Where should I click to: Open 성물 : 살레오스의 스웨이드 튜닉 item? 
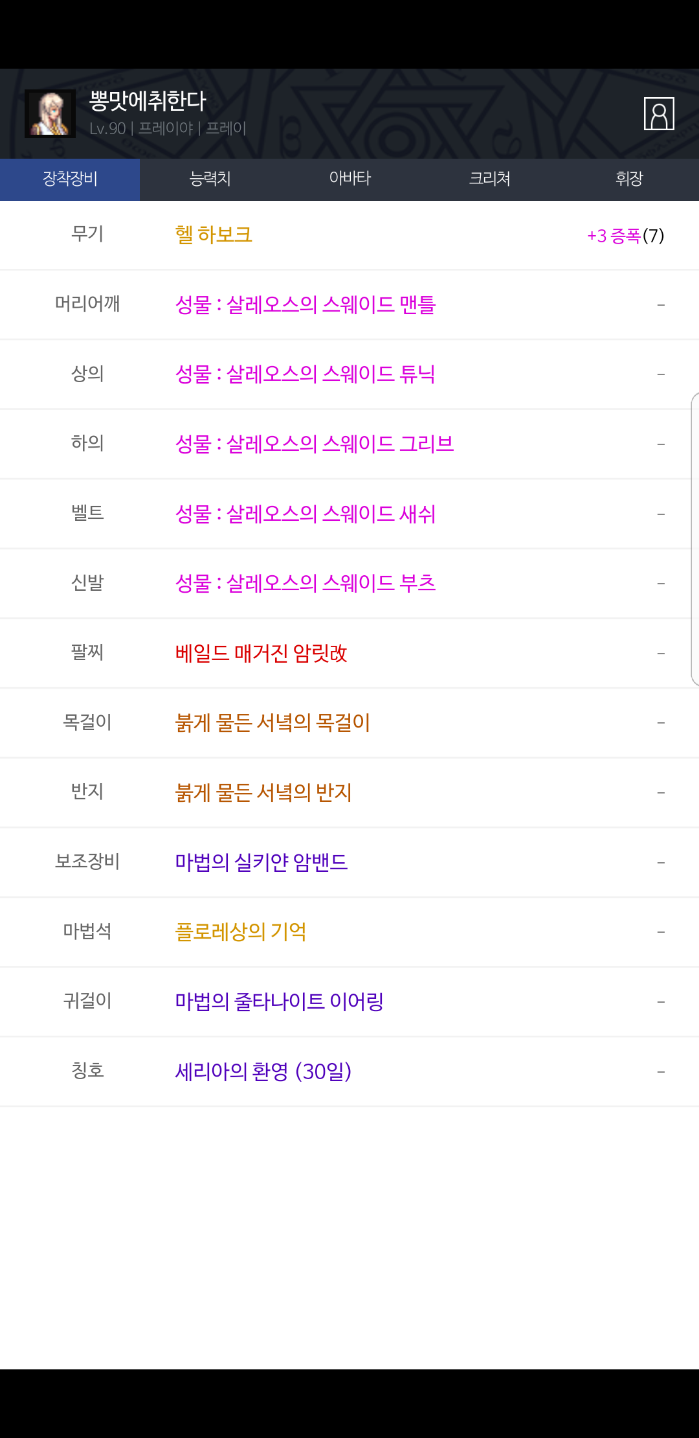pyautogui.click(x=305, y=374)
